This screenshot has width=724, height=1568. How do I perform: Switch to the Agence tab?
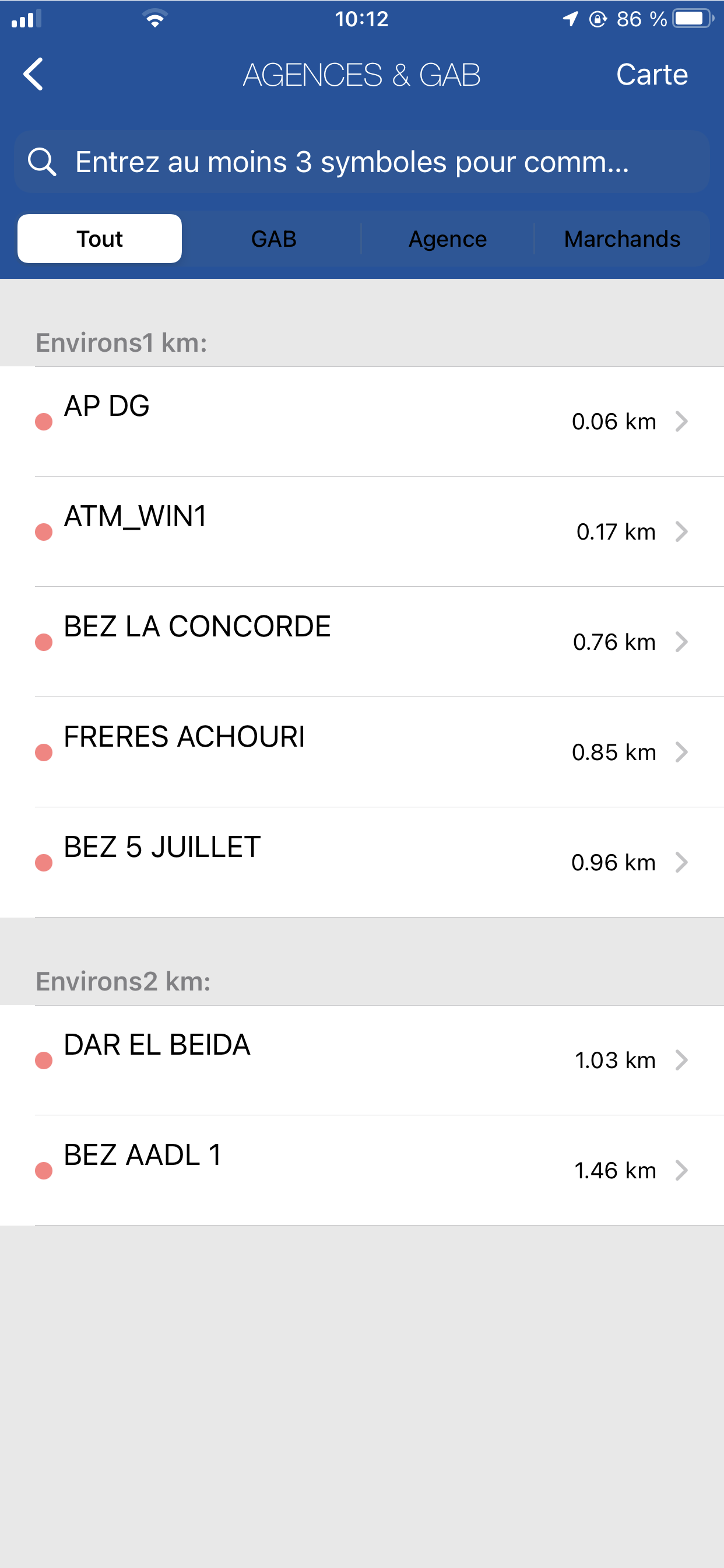point(447,239)
